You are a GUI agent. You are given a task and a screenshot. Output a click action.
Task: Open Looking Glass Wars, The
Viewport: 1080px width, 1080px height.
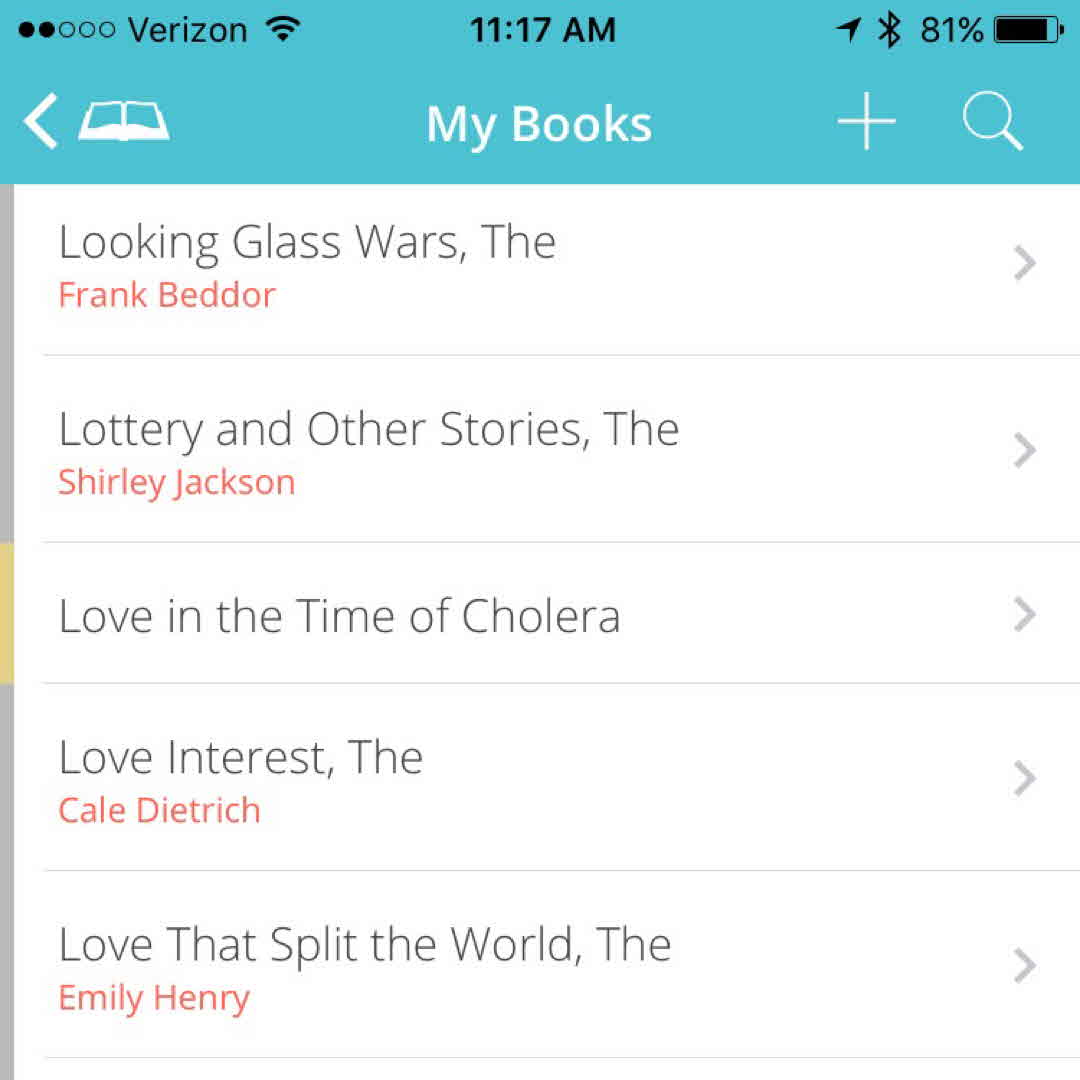click(x=540, y=265)
